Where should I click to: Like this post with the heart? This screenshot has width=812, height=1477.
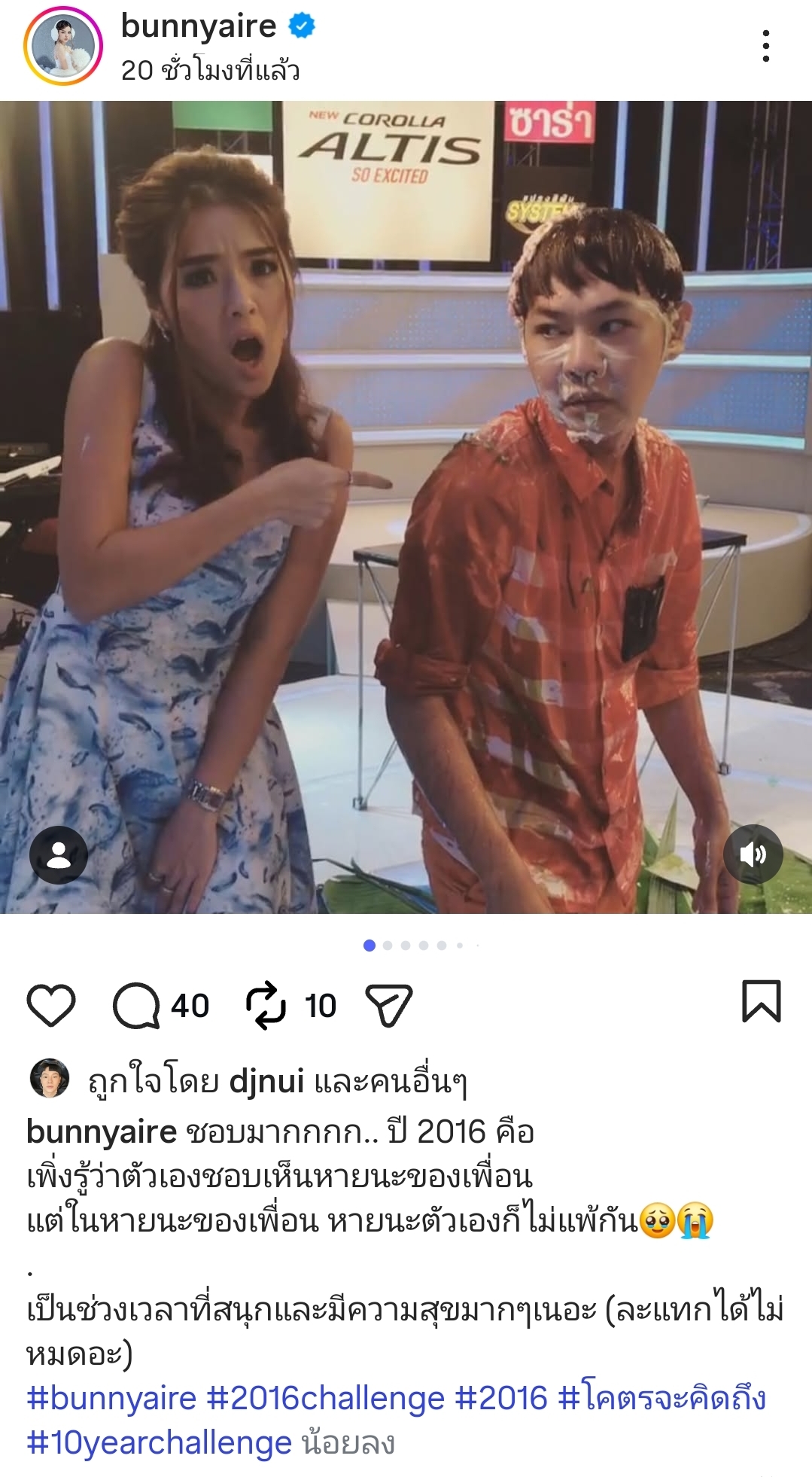click(51, 1005)
